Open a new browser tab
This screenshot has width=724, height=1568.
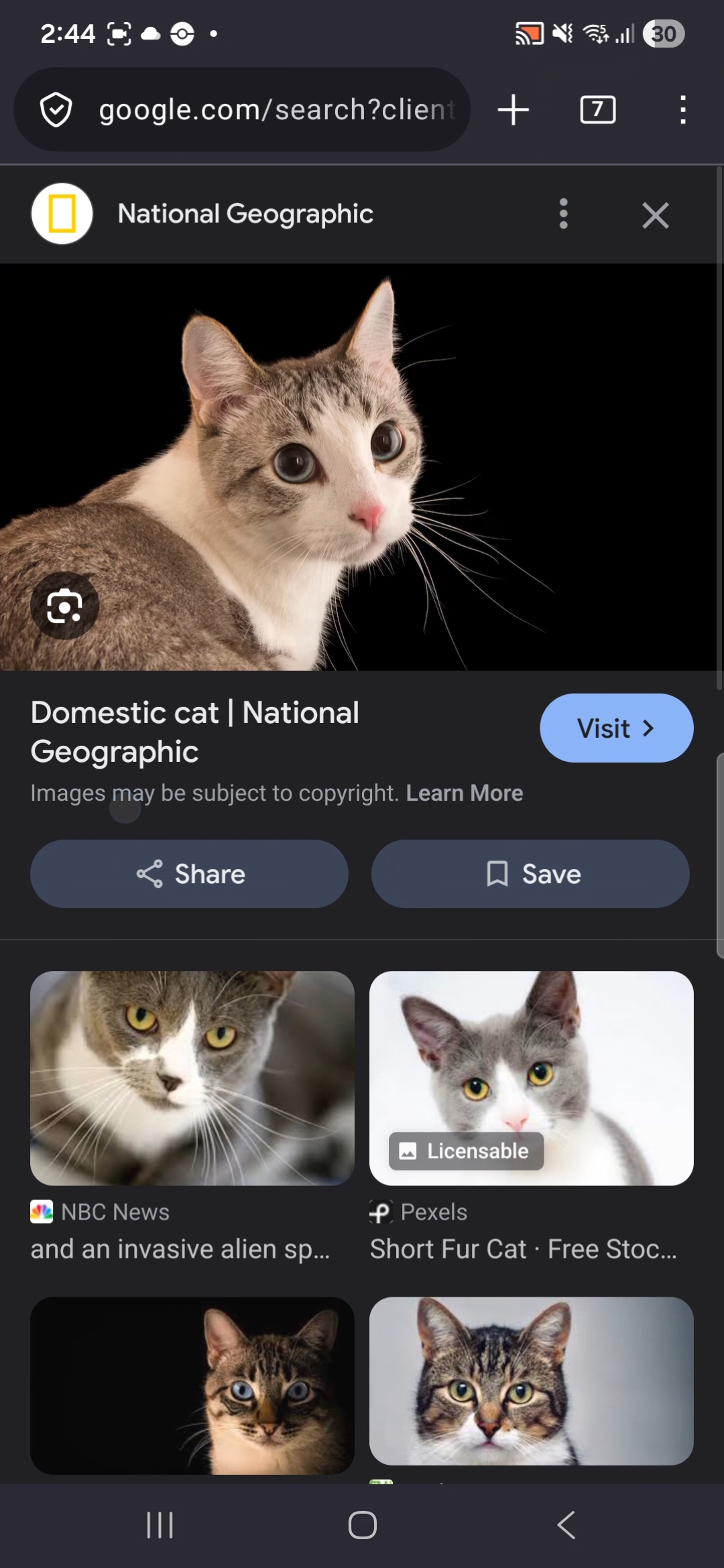(514, 110)
